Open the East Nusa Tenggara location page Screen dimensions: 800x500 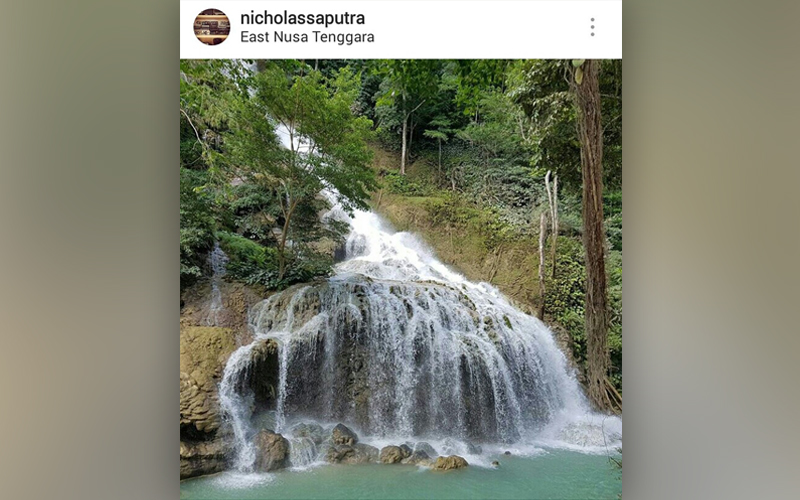pos(307,37)
